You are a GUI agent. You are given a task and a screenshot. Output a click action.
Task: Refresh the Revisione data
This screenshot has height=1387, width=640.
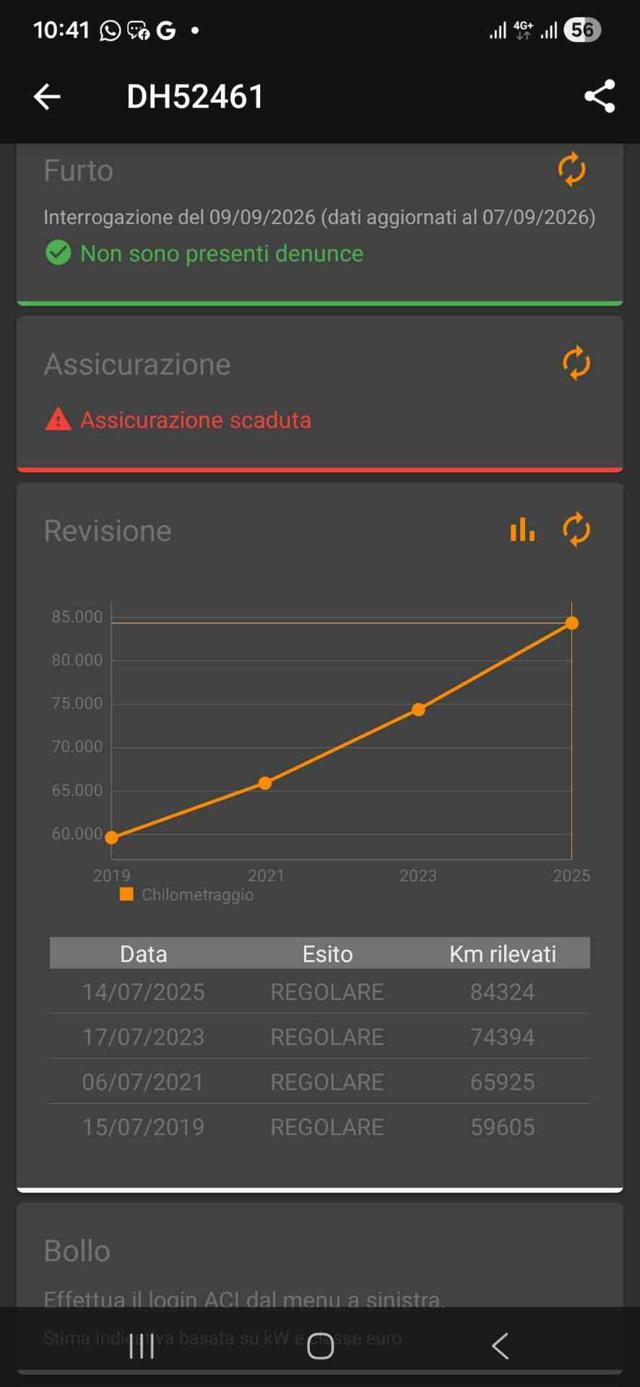pos(576,530)
